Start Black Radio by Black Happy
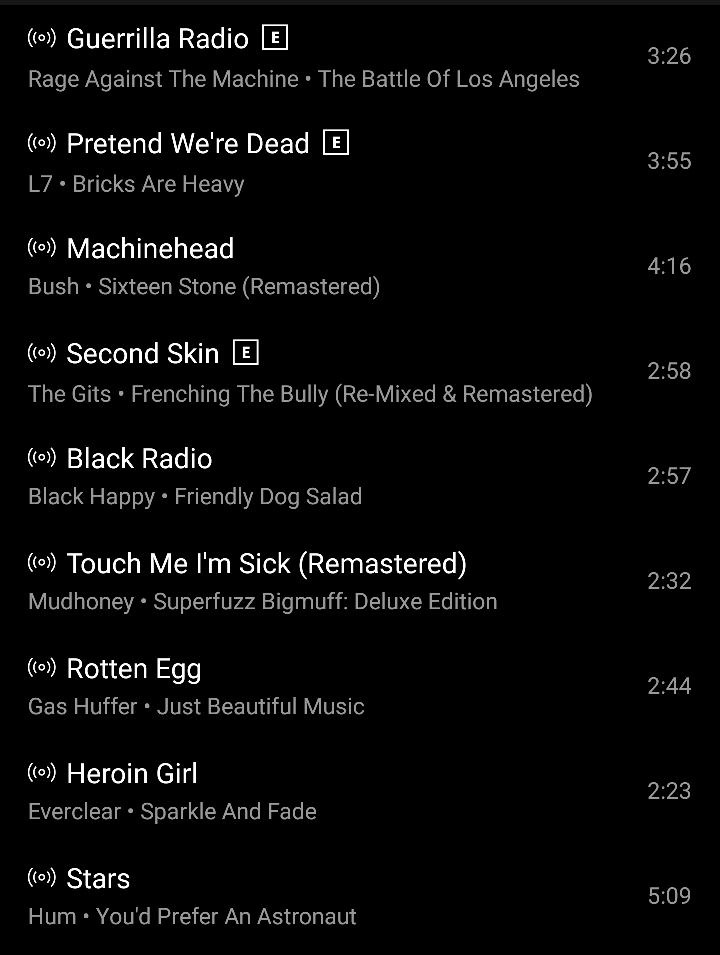Screen dimensions: 720x955 (x=139, y=459)
